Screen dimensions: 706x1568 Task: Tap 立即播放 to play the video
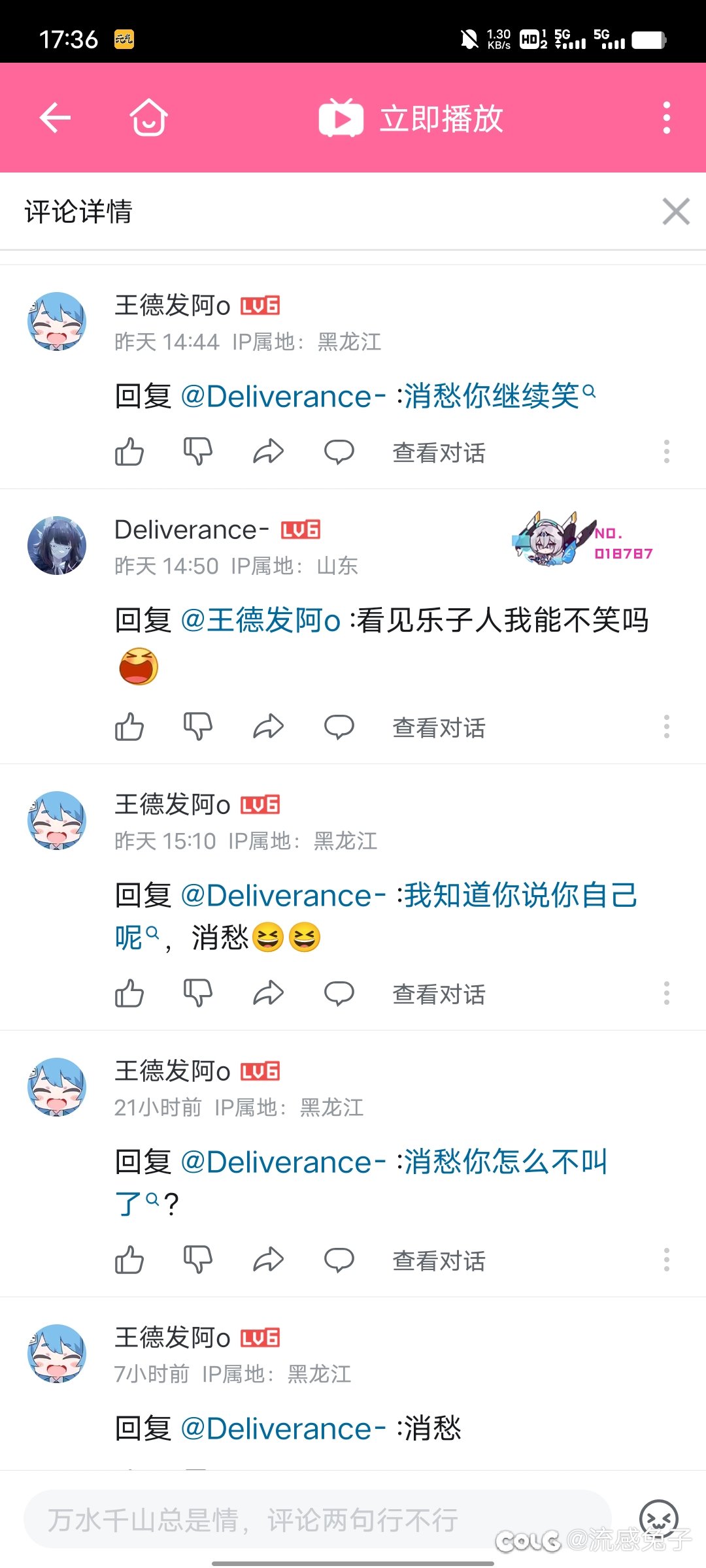(411, 118)
